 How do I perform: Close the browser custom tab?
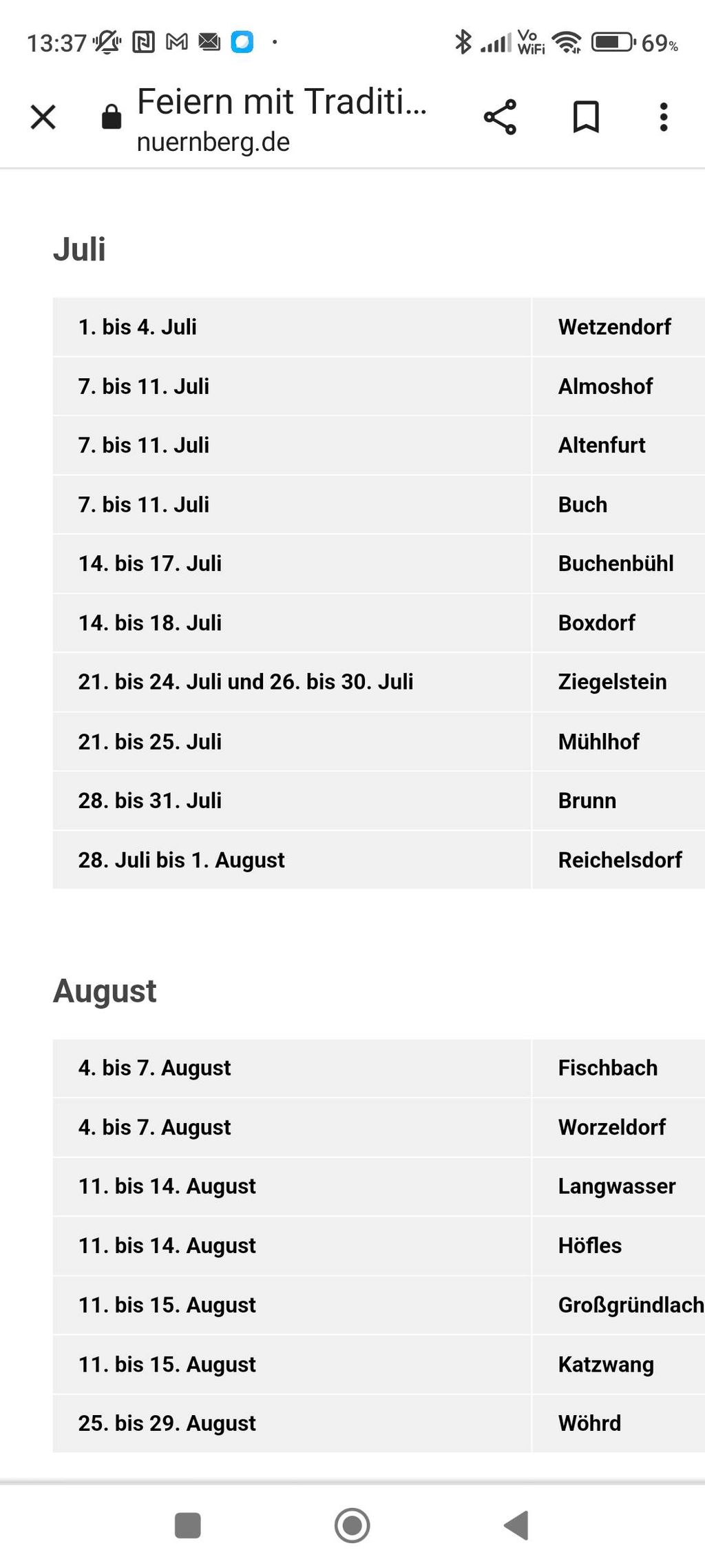tap(43, 117)
